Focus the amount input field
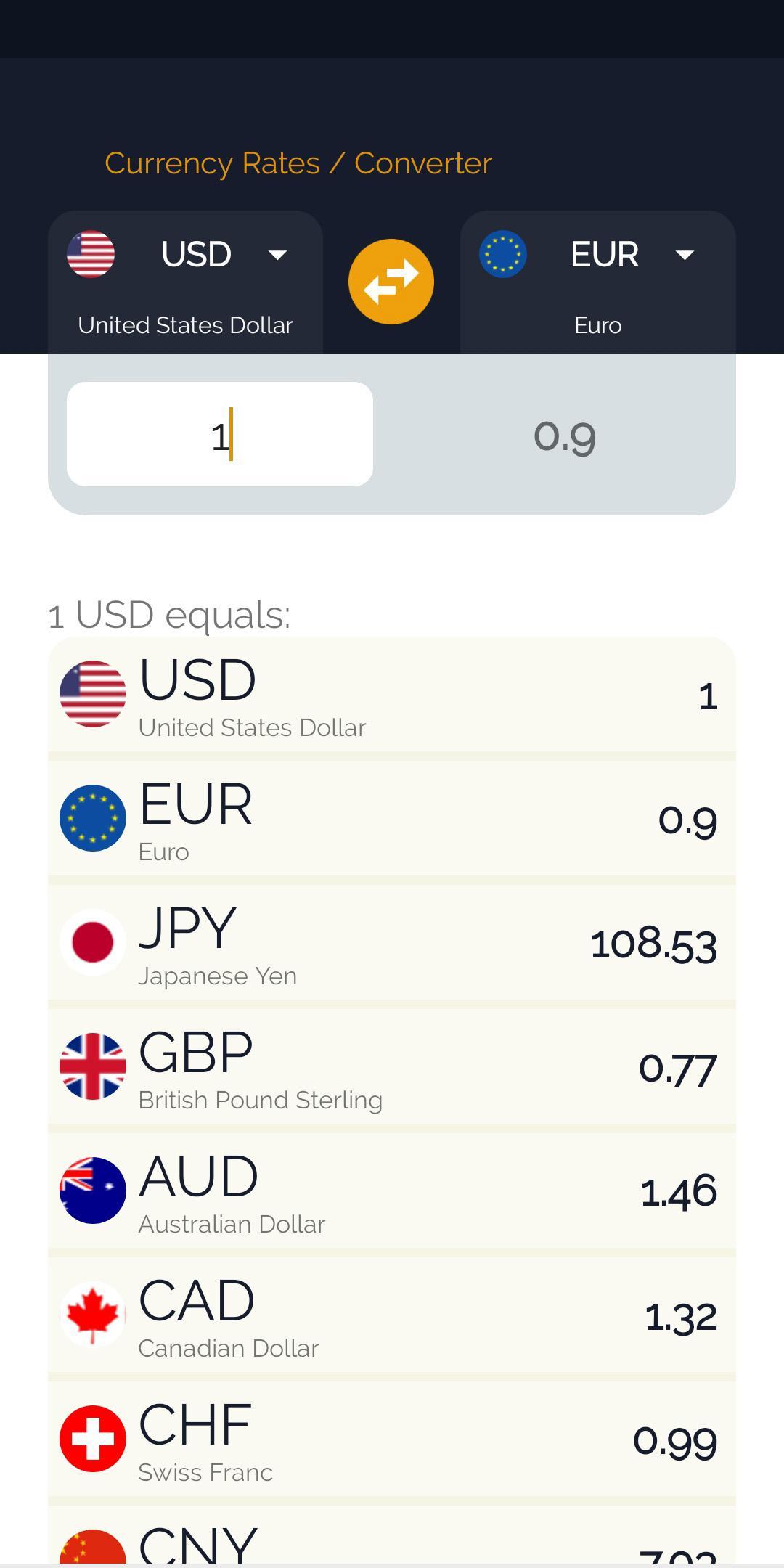Viewport: 784px width, 1568px height. click(x=220, y=434)
